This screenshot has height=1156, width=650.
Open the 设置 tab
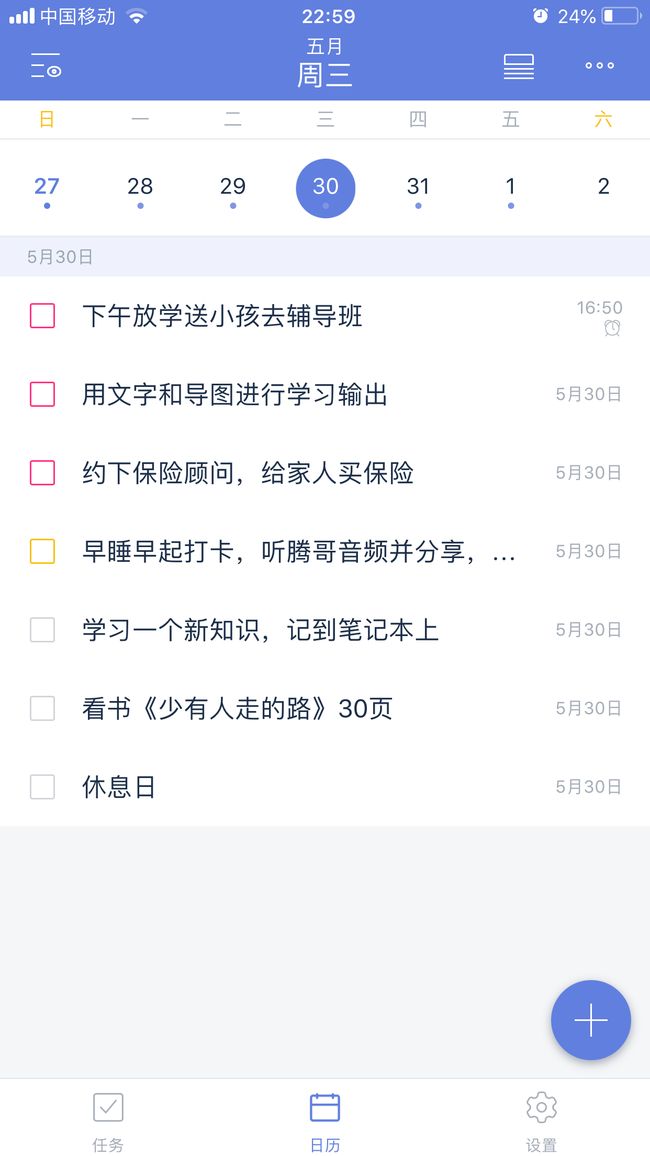pos(542,1122)
